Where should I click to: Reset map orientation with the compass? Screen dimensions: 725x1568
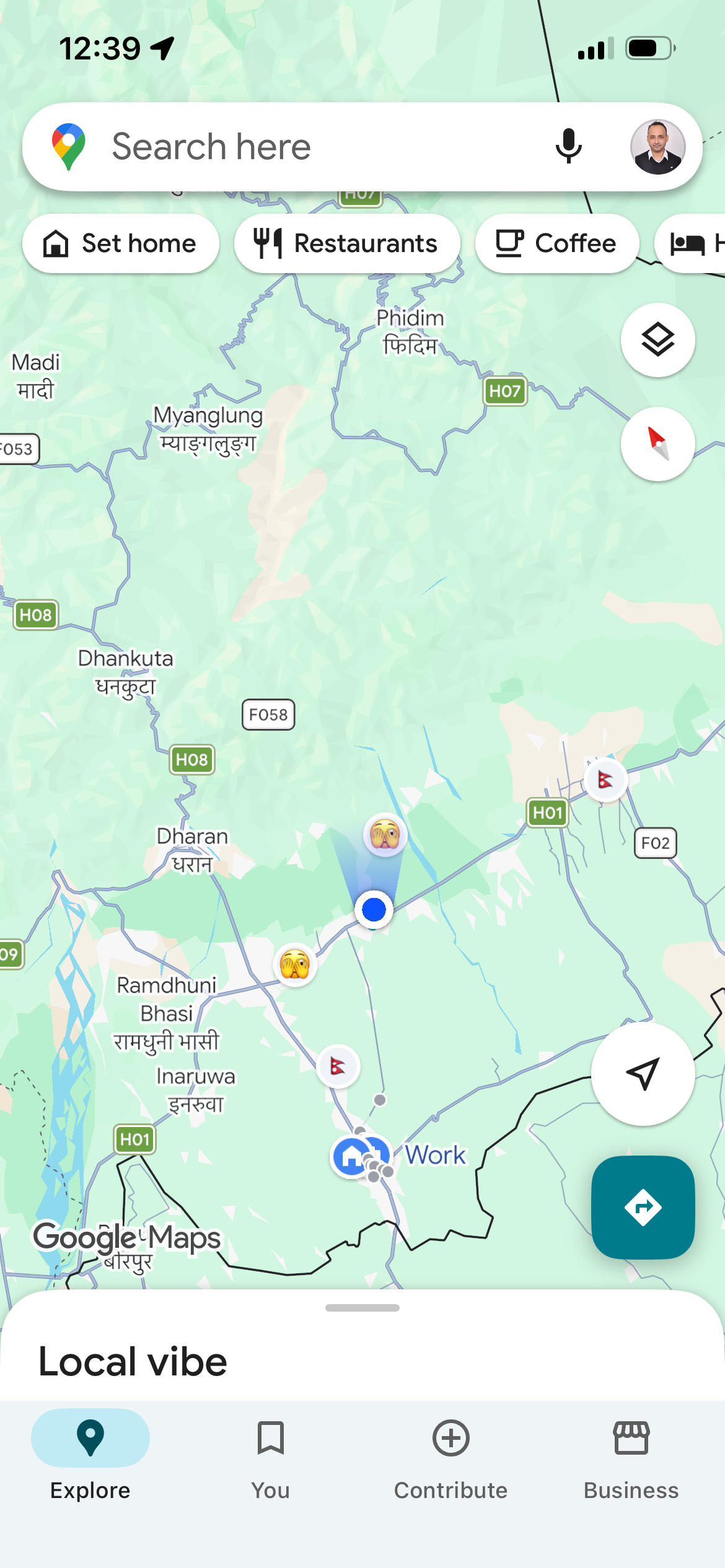click(657, 443)
